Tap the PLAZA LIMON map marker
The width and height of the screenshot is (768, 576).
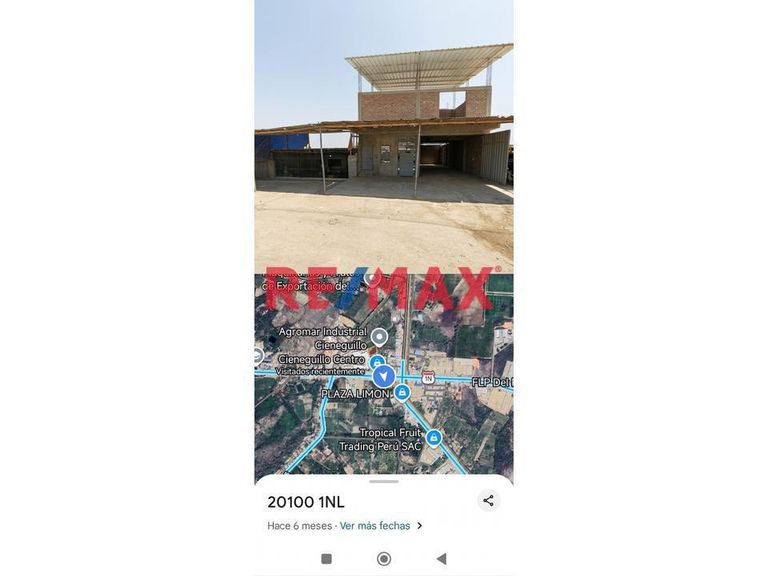tap(402, 393)
